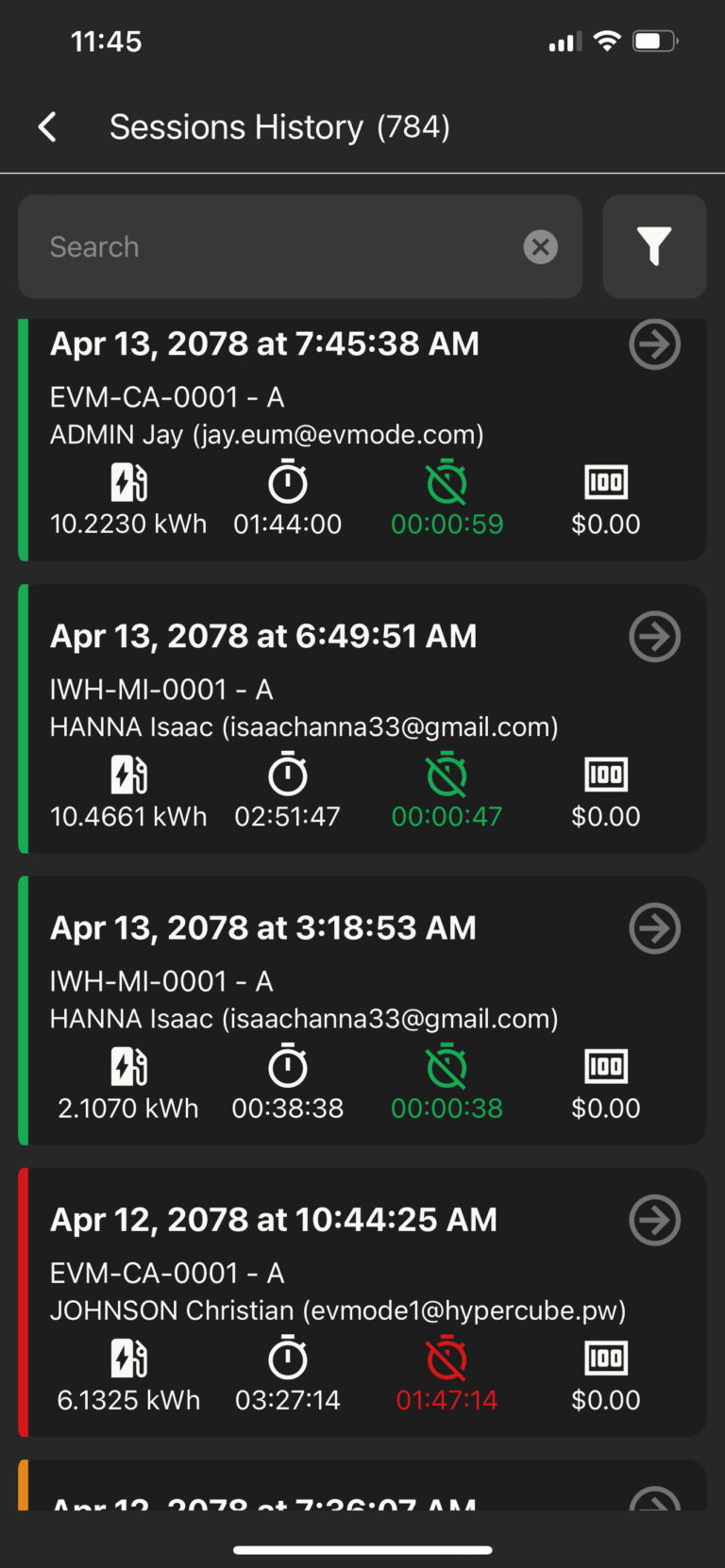
Task: Open session details arrow for Apr 12 10:44:25 AM
Action: coord(655,1220)
